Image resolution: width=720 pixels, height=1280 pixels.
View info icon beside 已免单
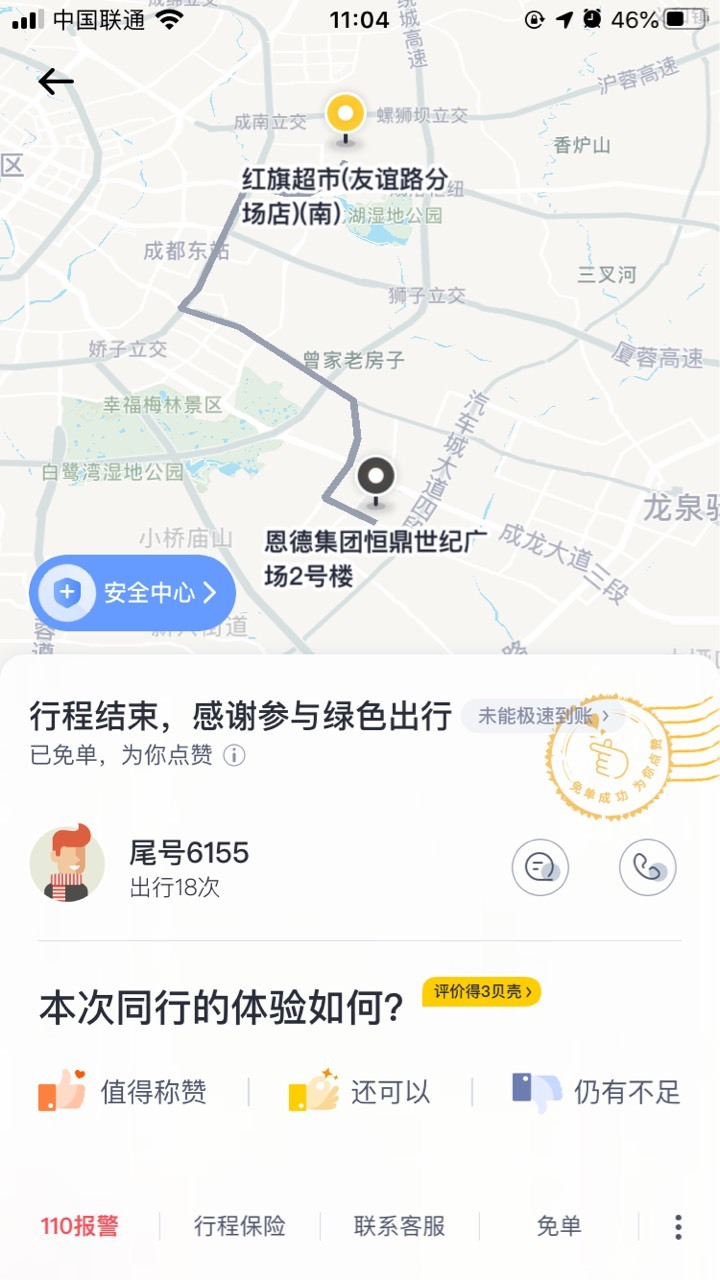tap(234, 756)
